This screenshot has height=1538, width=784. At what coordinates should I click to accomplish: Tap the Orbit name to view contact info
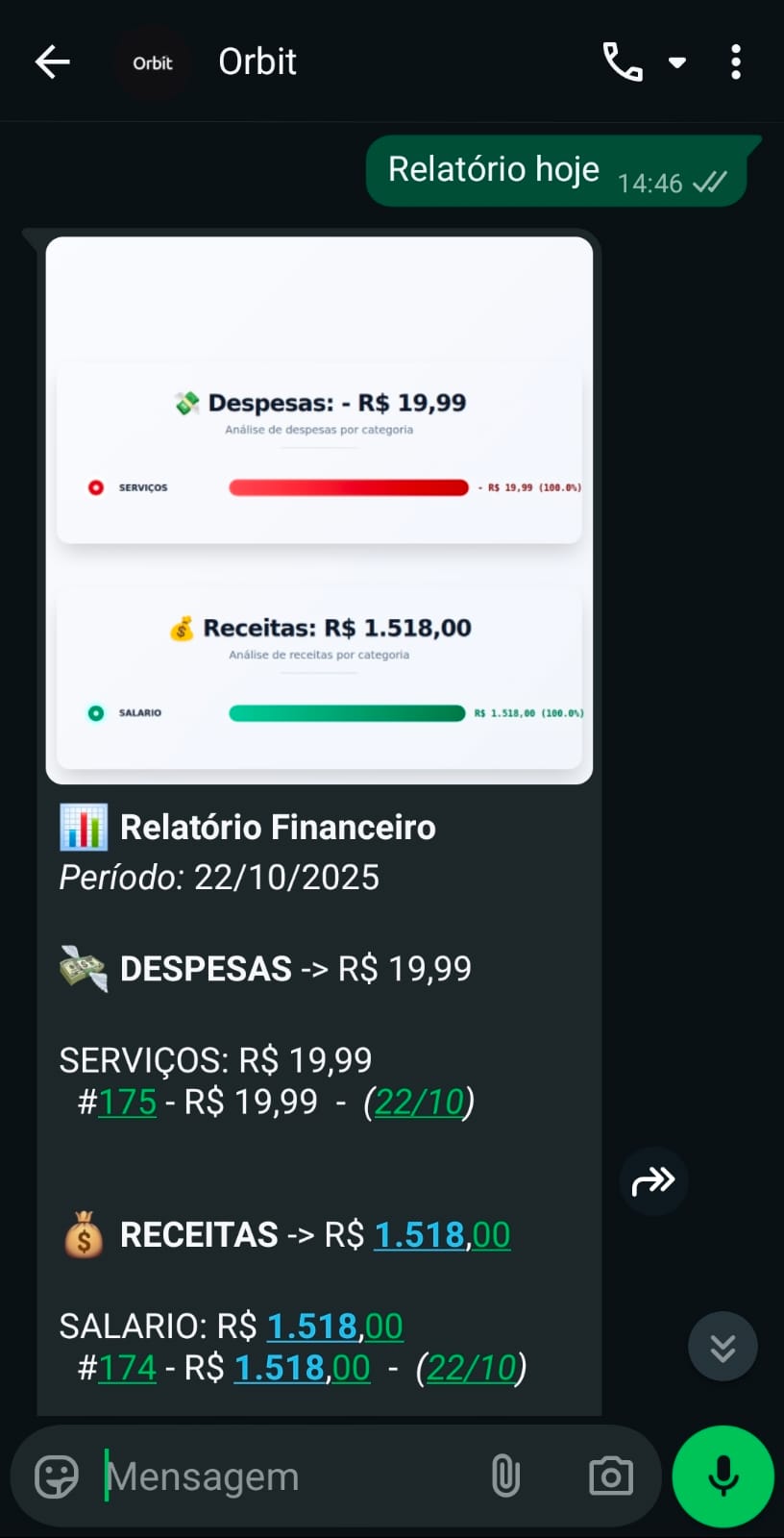tap(257, 61)
